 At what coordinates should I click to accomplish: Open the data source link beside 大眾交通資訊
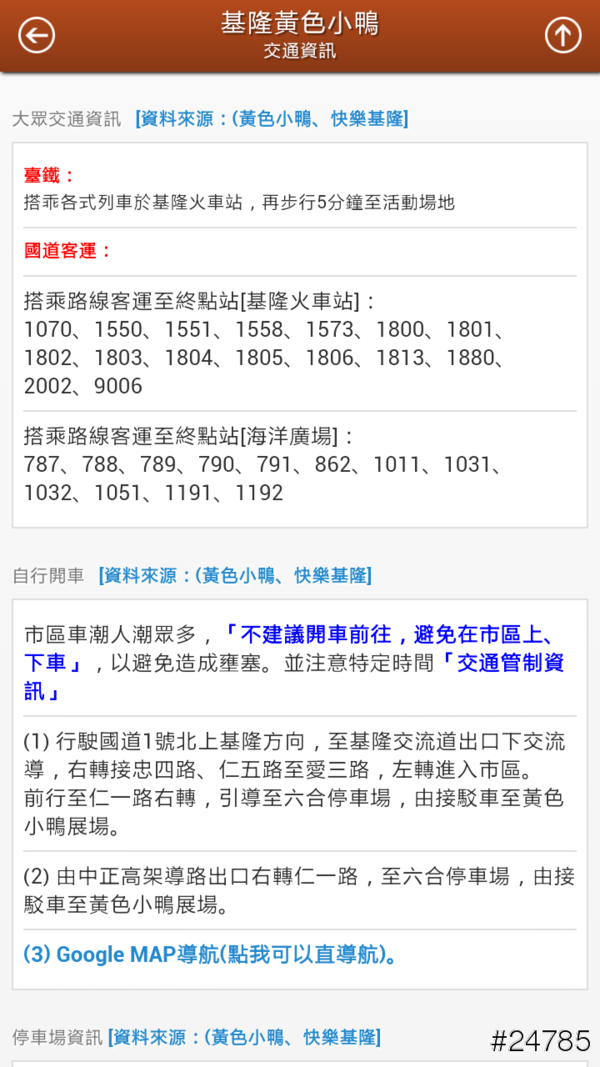point(271,119)
